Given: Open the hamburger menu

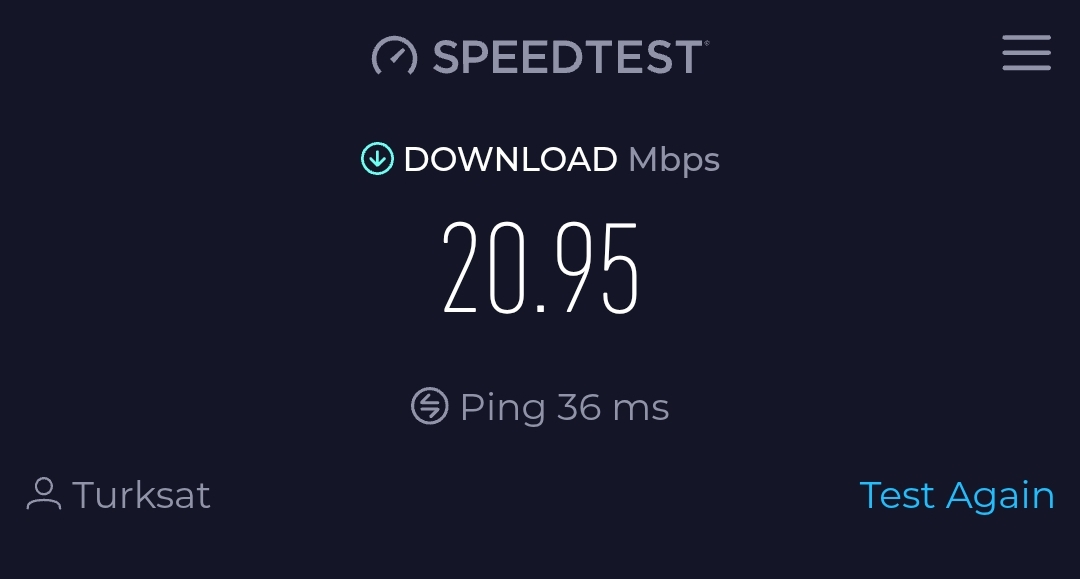Looking at the screenshot, I should click(x=1026, y=53).
